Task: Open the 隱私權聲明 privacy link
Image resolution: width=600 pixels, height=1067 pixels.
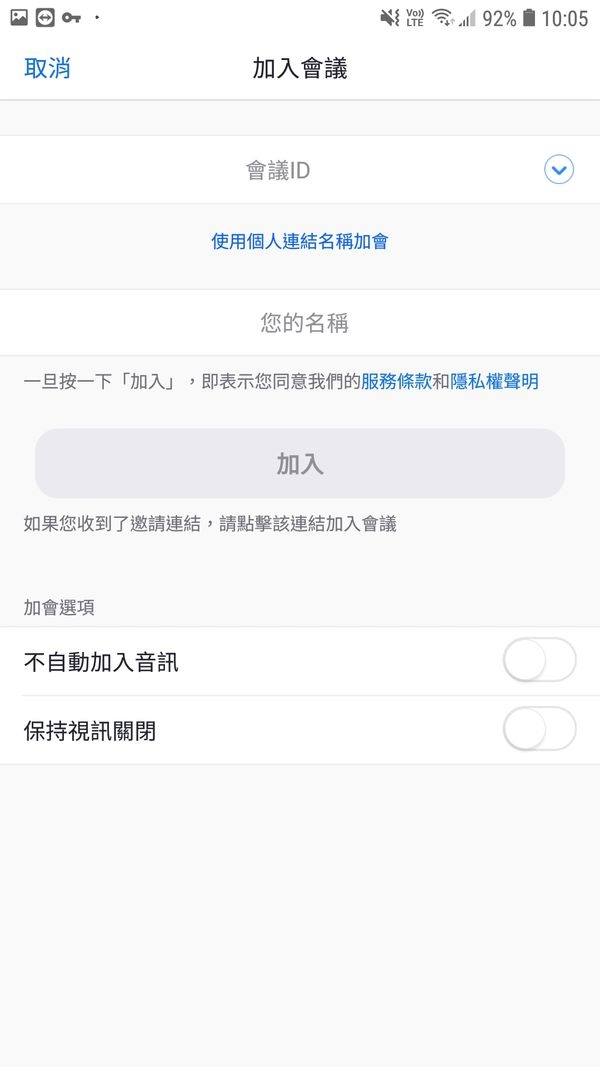Action: (x=494, y=382)
